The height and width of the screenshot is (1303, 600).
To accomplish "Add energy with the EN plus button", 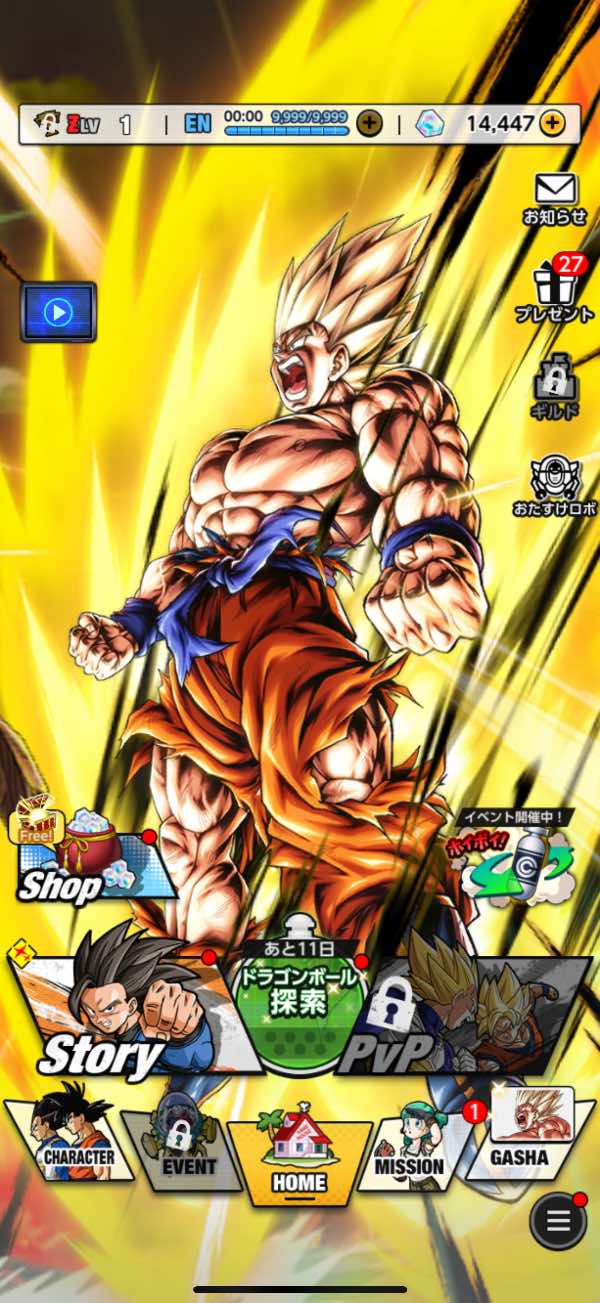I will point(369,124).
